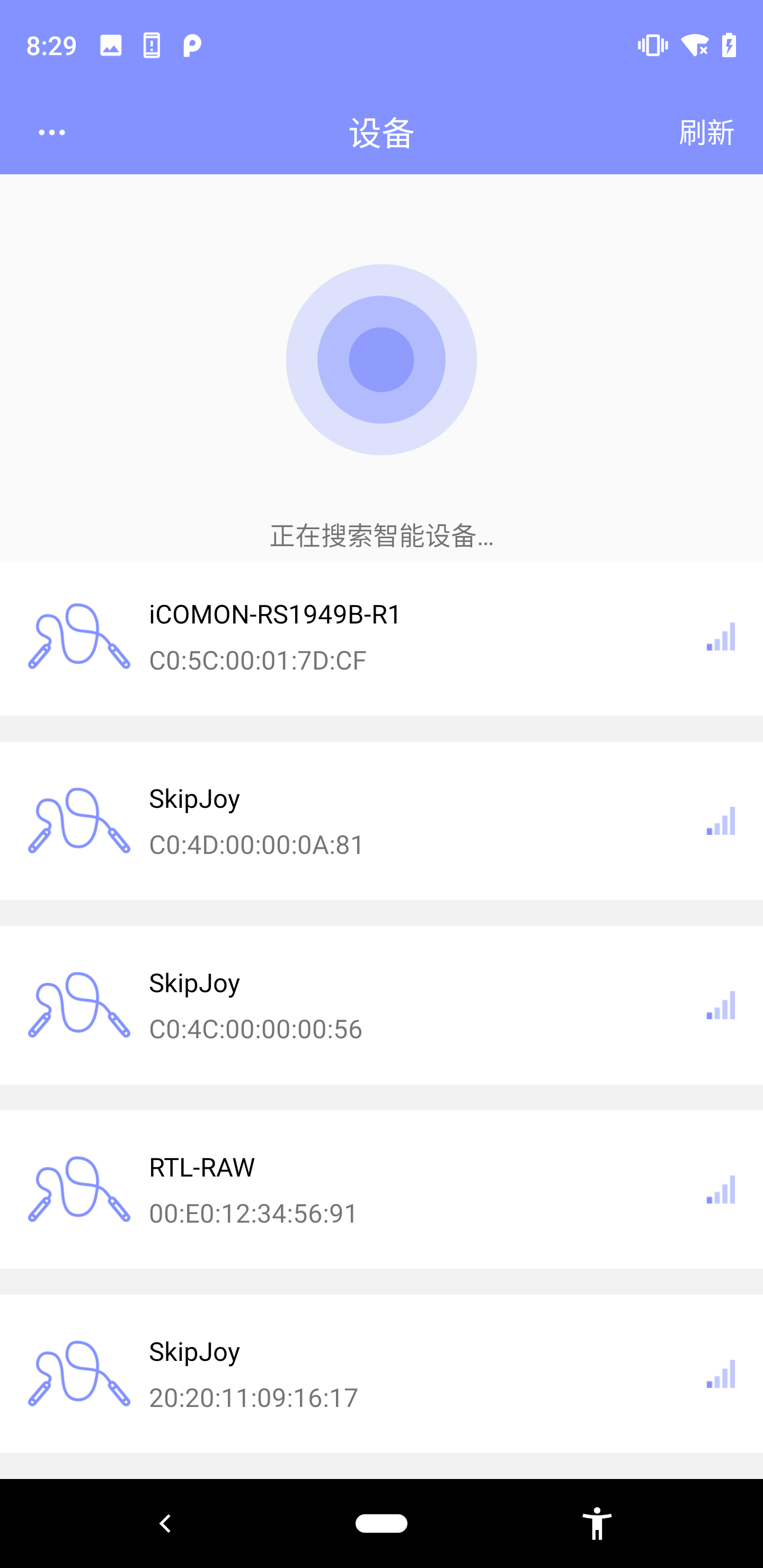Tap the signal bars for iCOMON-RS1949B-R1
This screenshot has width=763, height=1568.
721,638
